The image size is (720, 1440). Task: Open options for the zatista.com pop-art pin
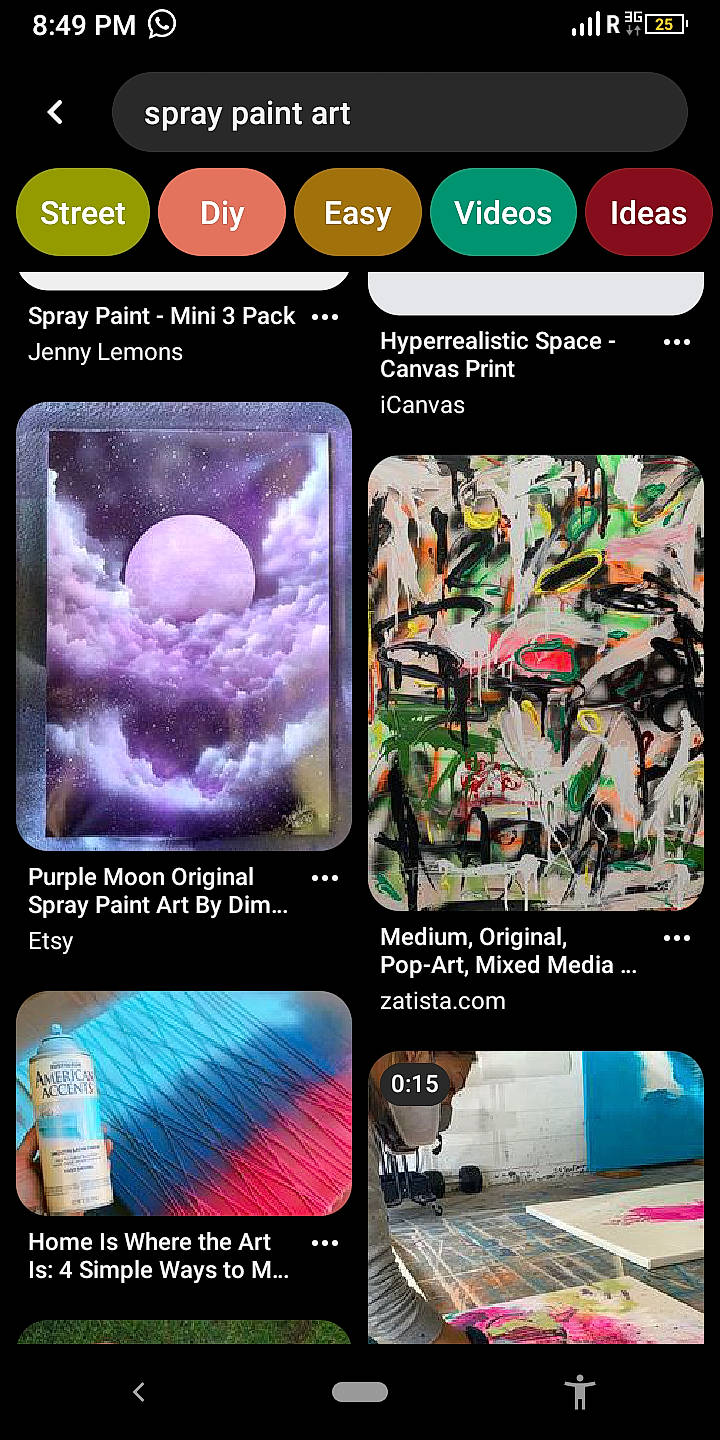tap(677, 937)
